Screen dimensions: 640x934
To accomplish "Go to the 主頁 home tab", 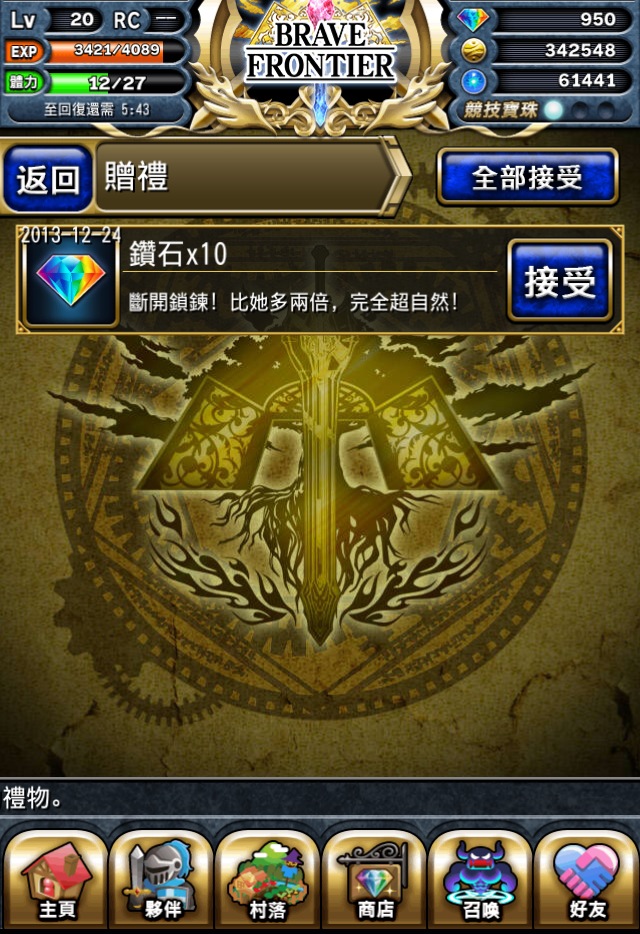I will click(56, 879).
